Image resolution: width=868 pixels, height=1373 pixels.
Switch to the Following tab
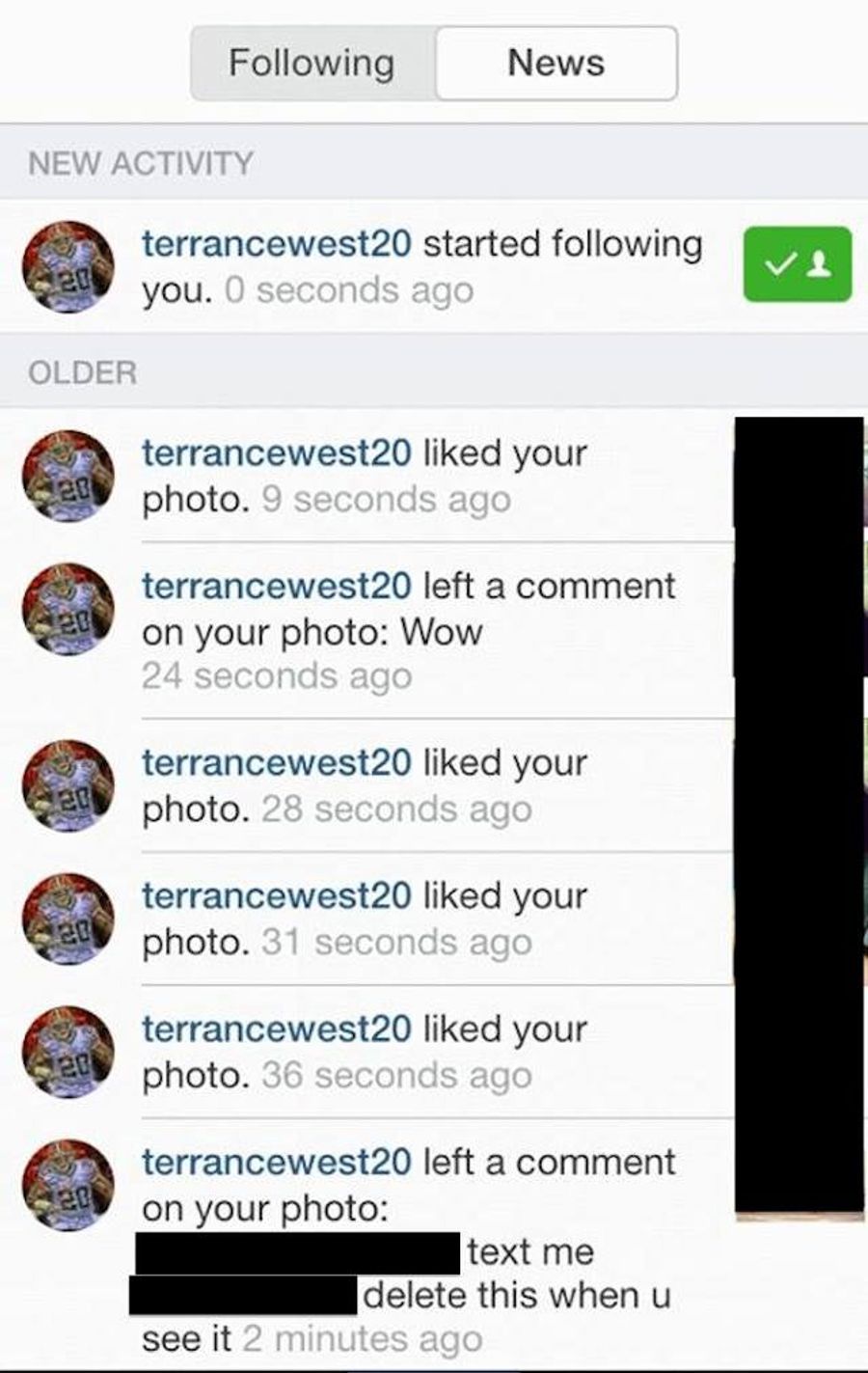[x=312, y=64]
